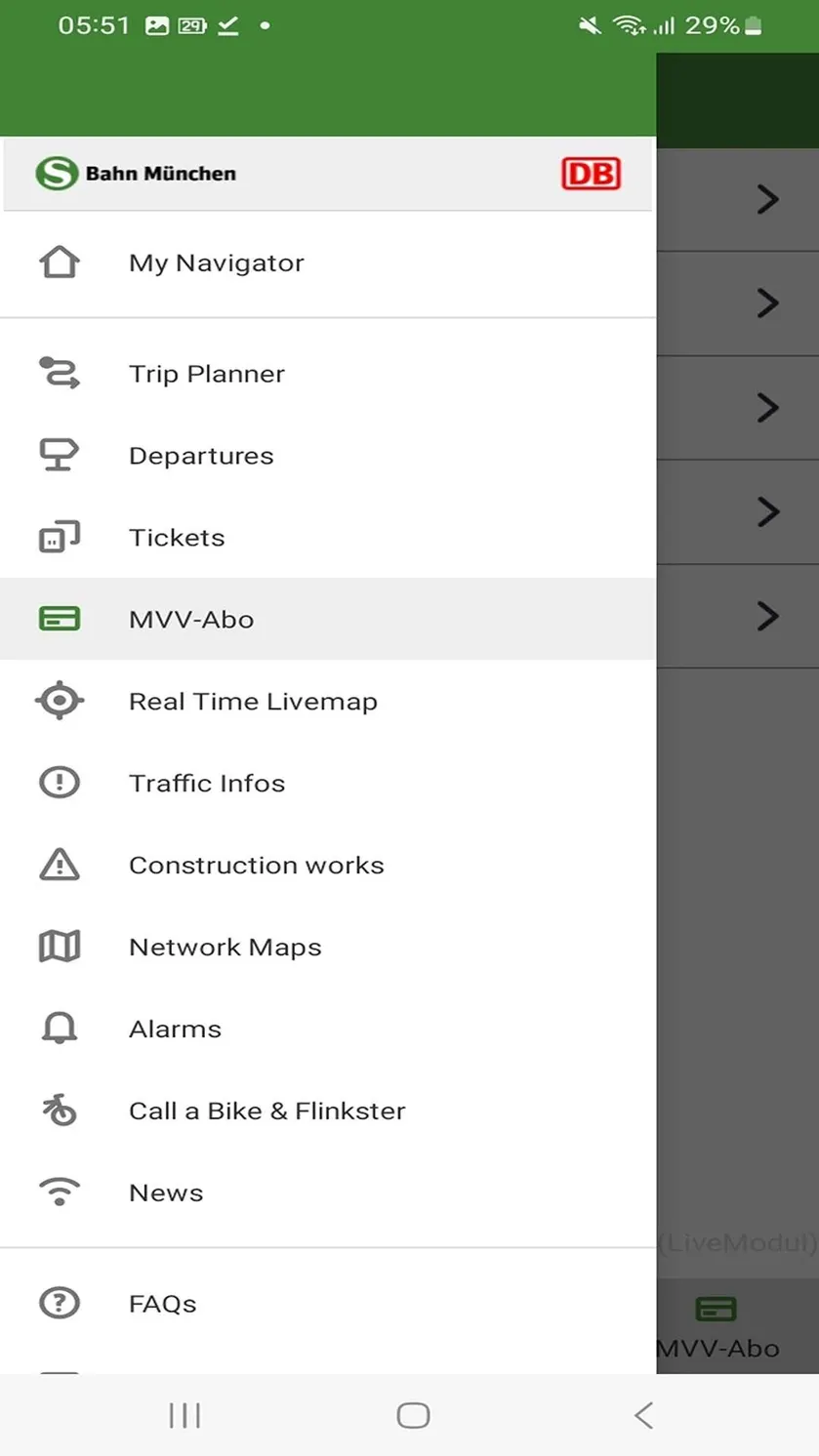
Task: Open the Trip Planner
Action: click(x=327, y=374)
